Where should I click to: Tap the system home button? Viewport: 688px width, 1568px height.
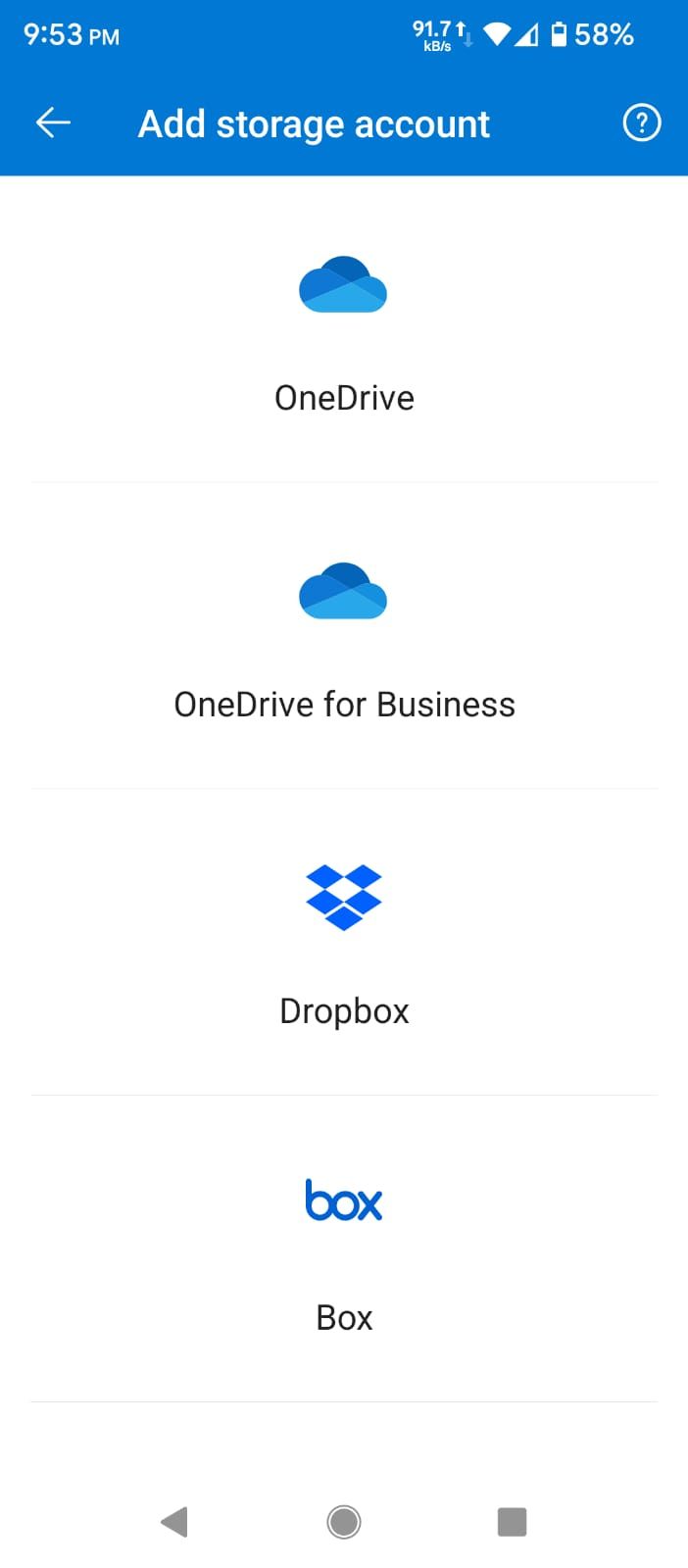point(344,1522)
